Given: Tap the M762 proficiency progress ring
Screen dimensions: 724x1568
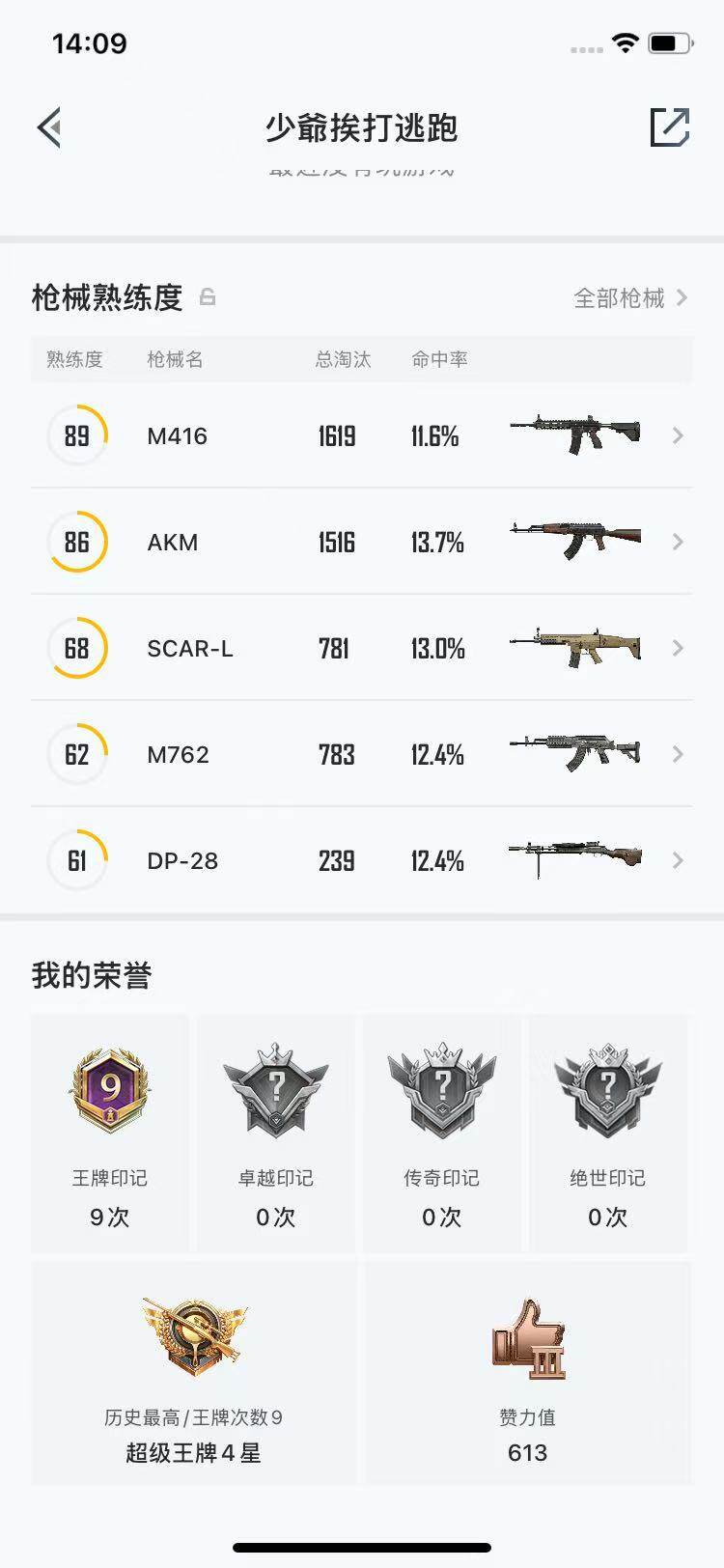Looking at the screenshot, I should click(x=77, y=754).
